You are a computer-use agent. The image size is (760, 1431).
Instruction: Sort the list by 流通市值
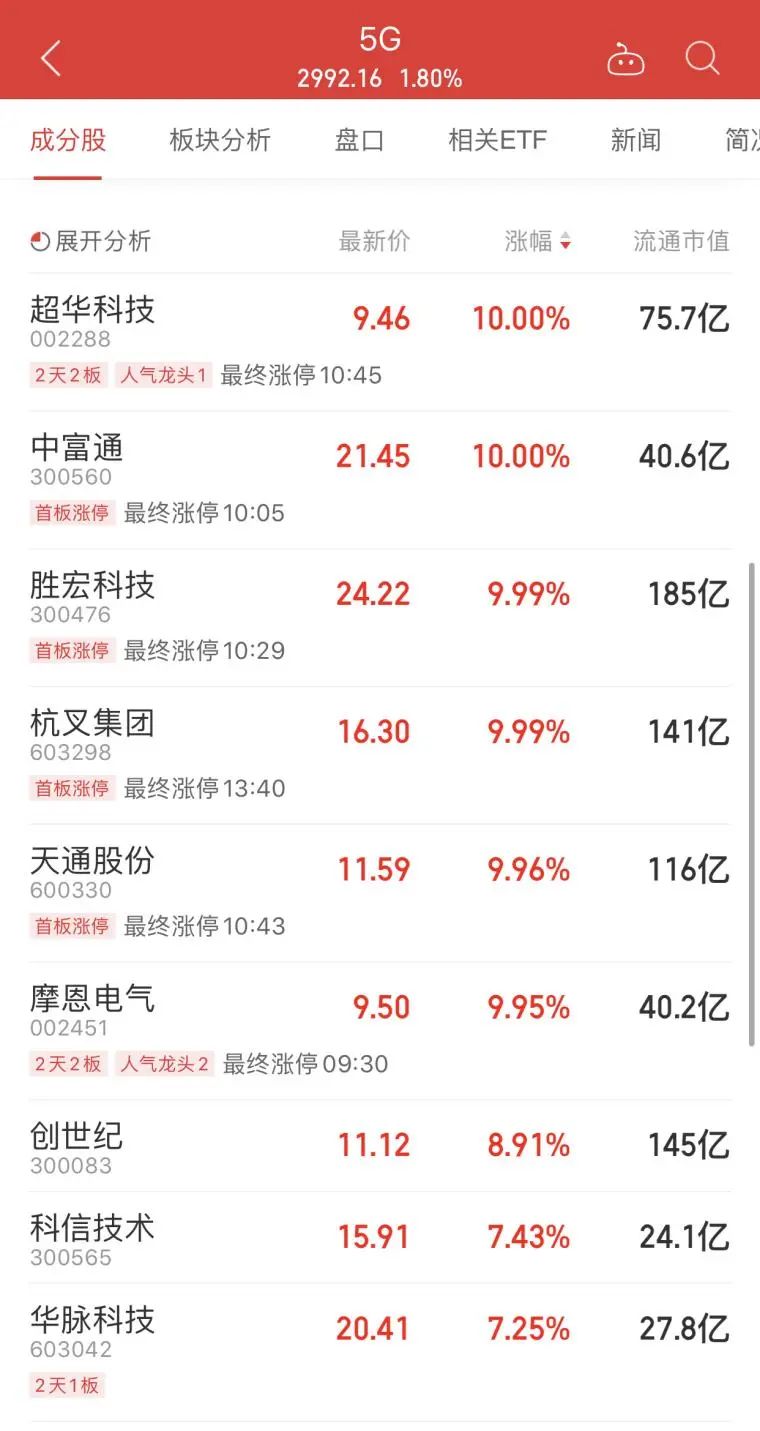(681, 241)
